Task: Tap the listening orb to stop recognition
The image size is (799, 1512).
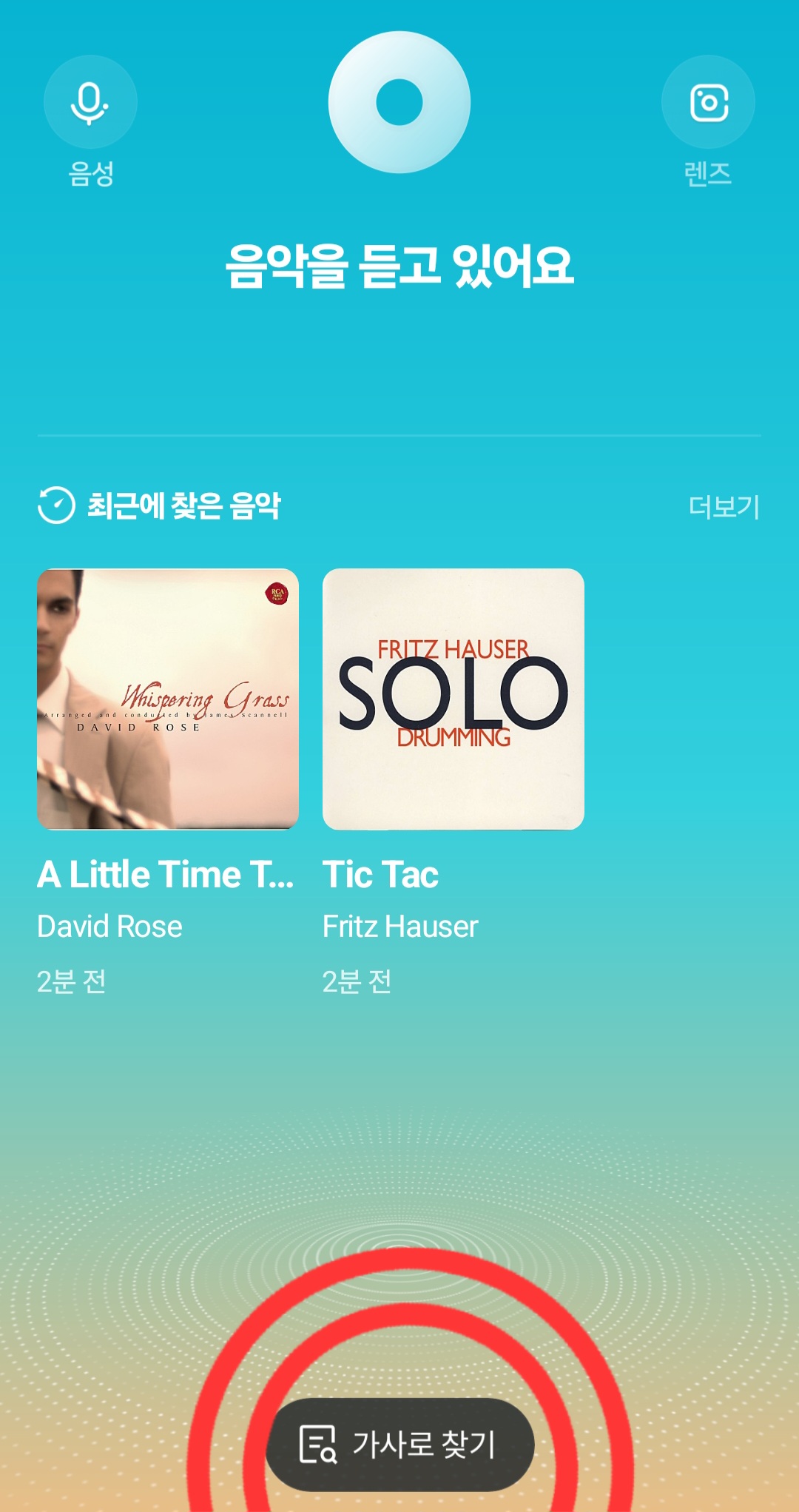Action: [x=399, y=102]
